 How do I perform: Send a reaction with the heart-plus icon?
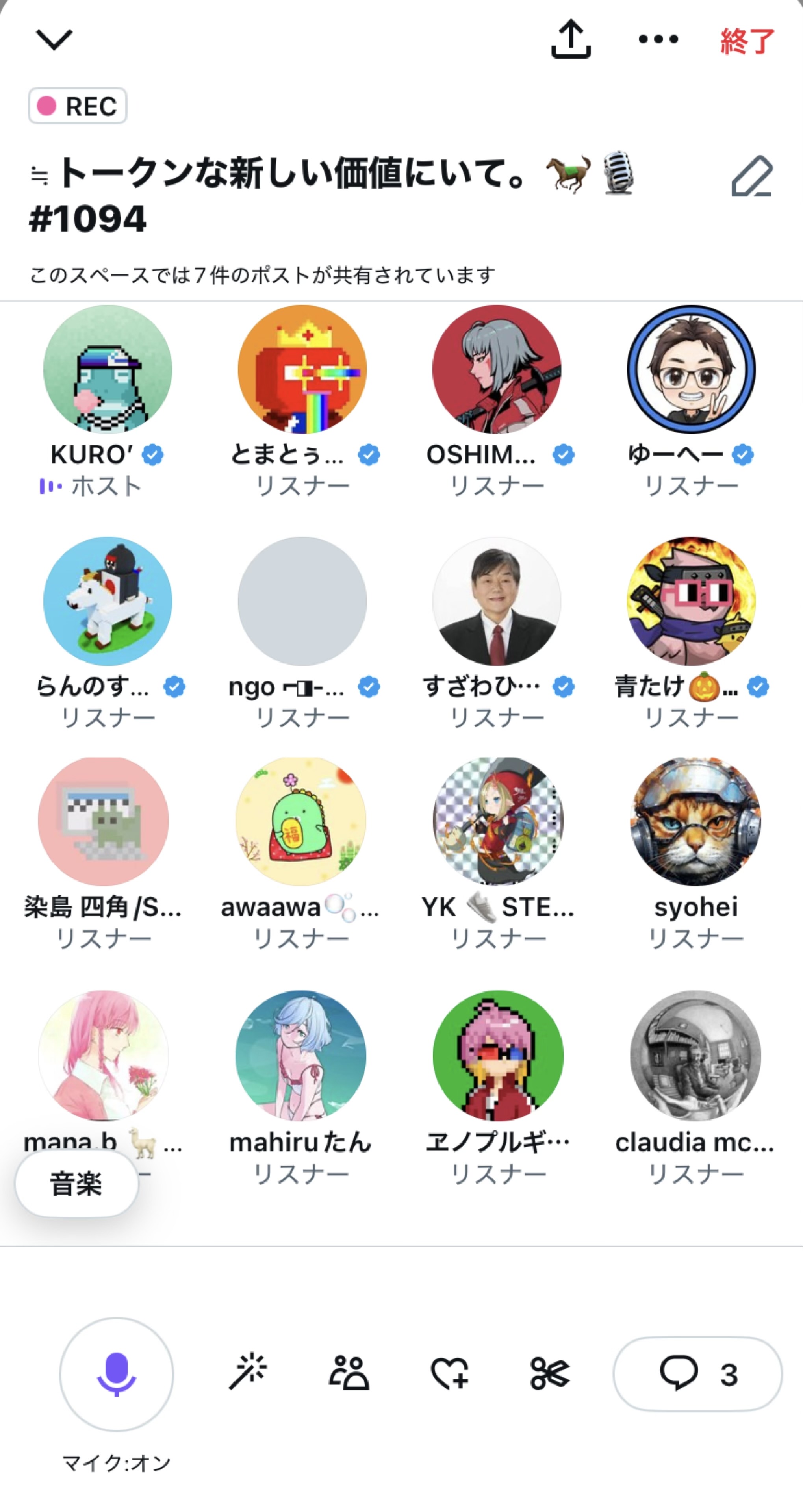click(450, 1373)
